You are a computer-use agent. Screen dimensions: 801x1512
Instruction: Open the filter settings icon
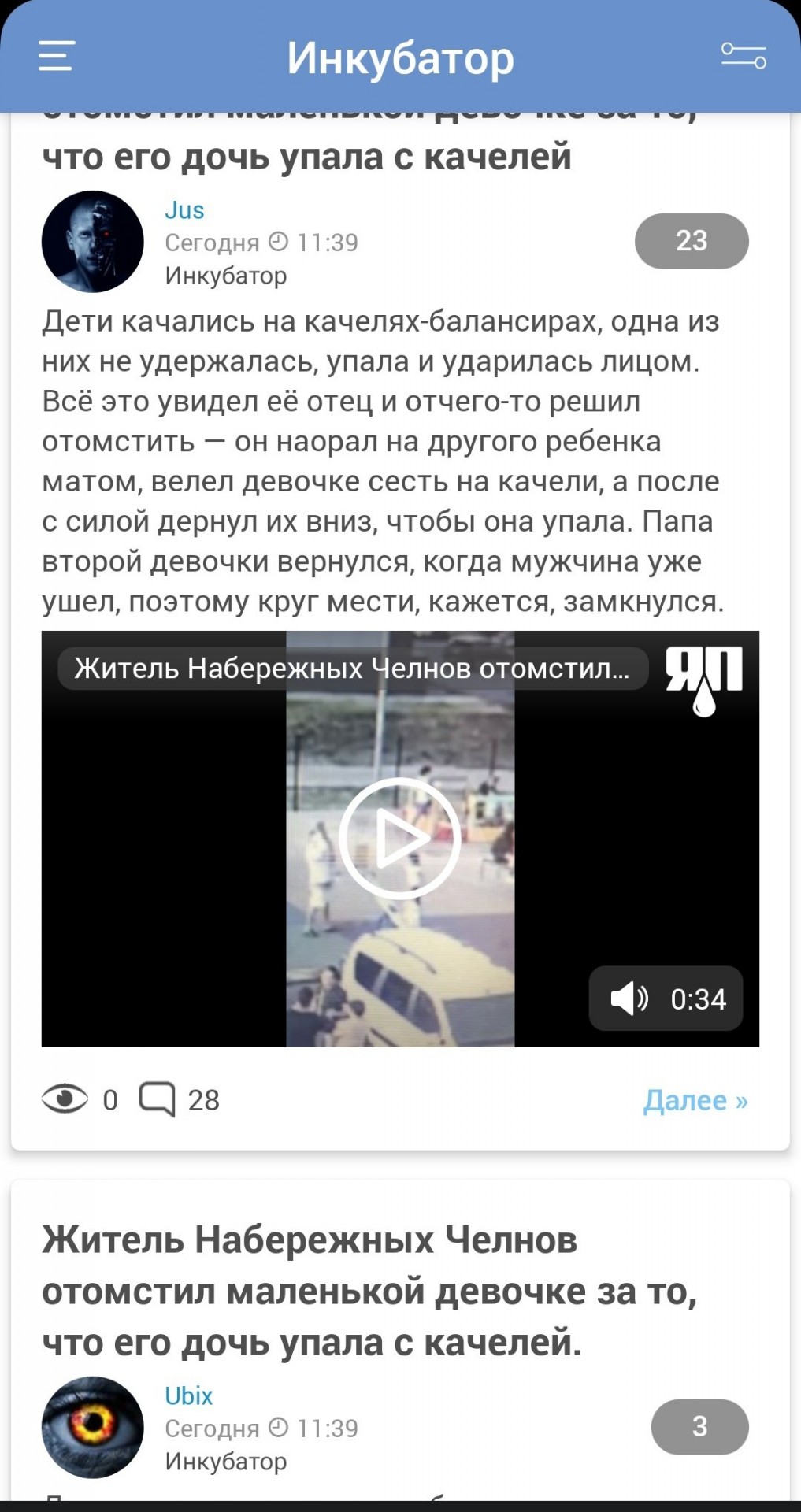click(743, 57)
